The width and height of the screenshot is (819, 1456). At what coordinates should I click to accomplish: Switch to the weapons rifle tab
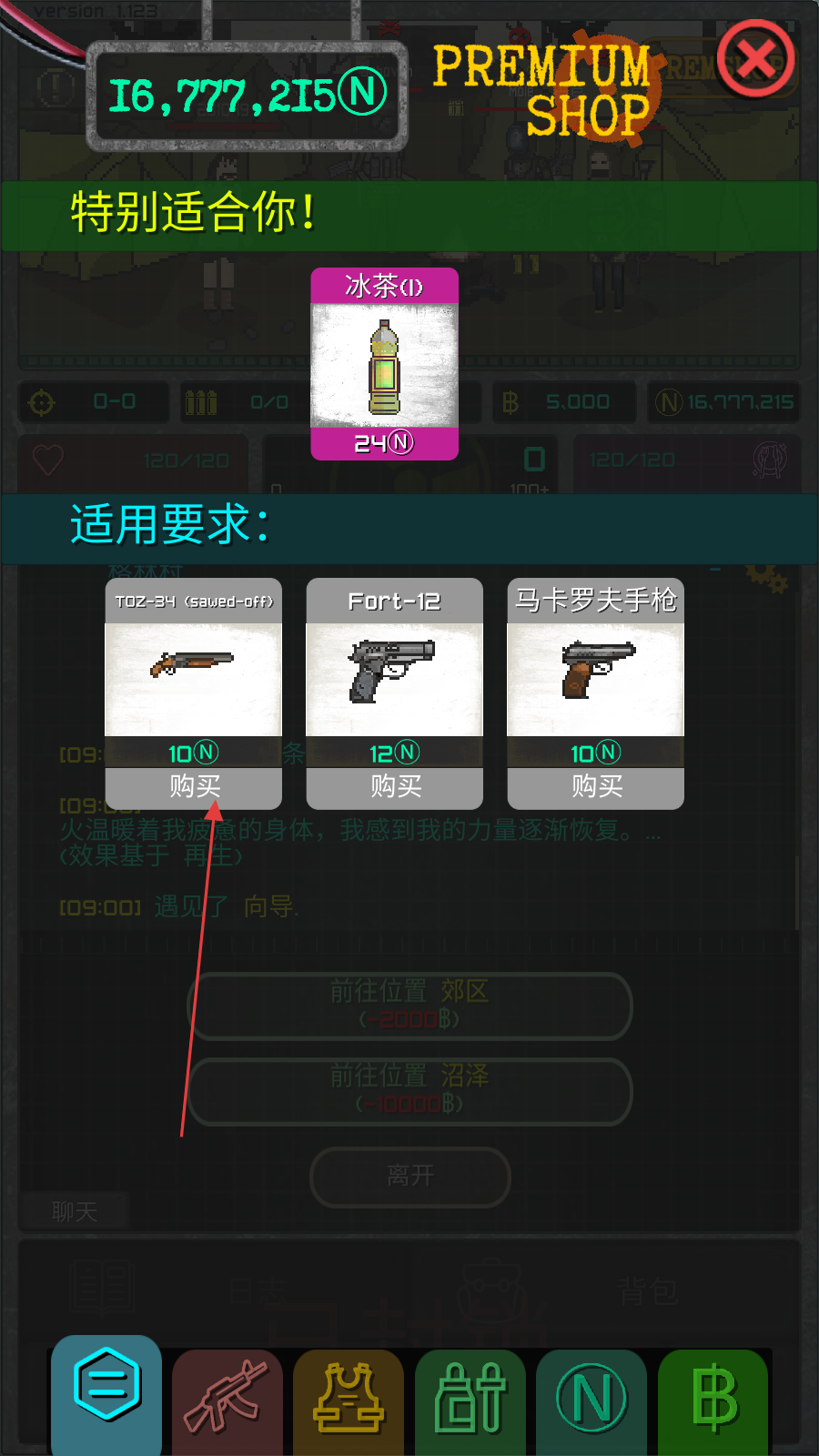pos(227,1400)
